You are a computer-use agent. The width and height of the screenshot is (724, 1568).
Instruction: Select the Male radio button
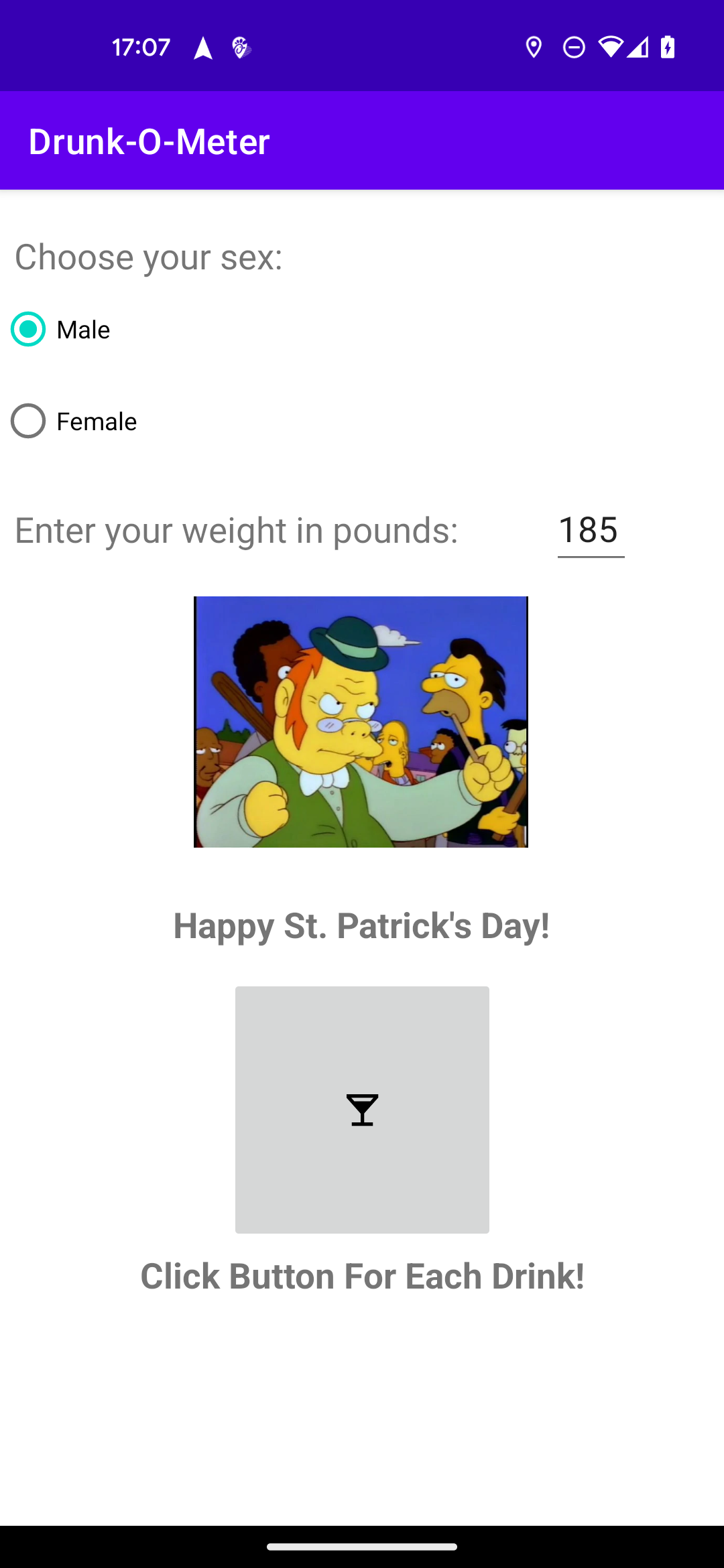click(x=28, y=329)
